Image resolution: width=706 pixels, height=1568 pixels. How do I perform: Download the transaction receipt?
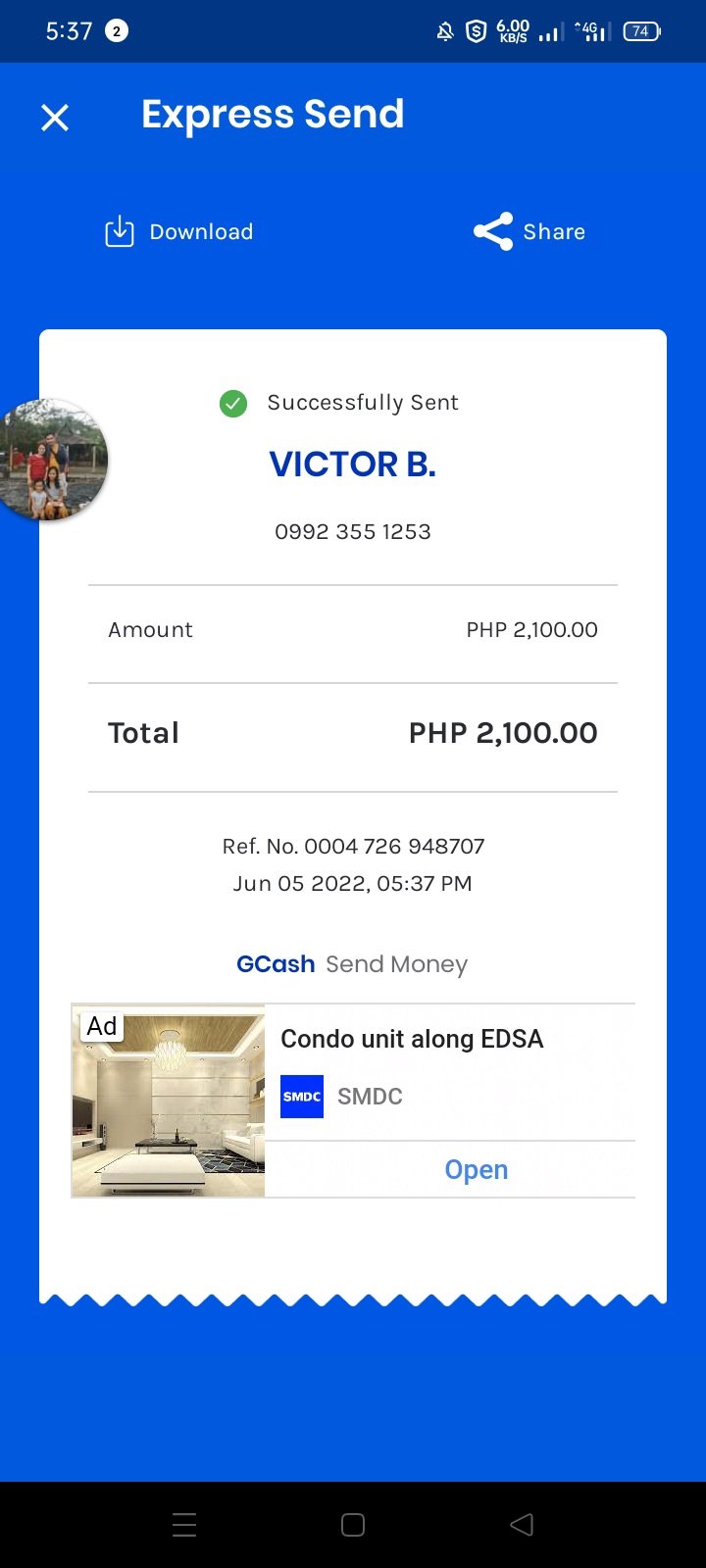coord(178,232)
